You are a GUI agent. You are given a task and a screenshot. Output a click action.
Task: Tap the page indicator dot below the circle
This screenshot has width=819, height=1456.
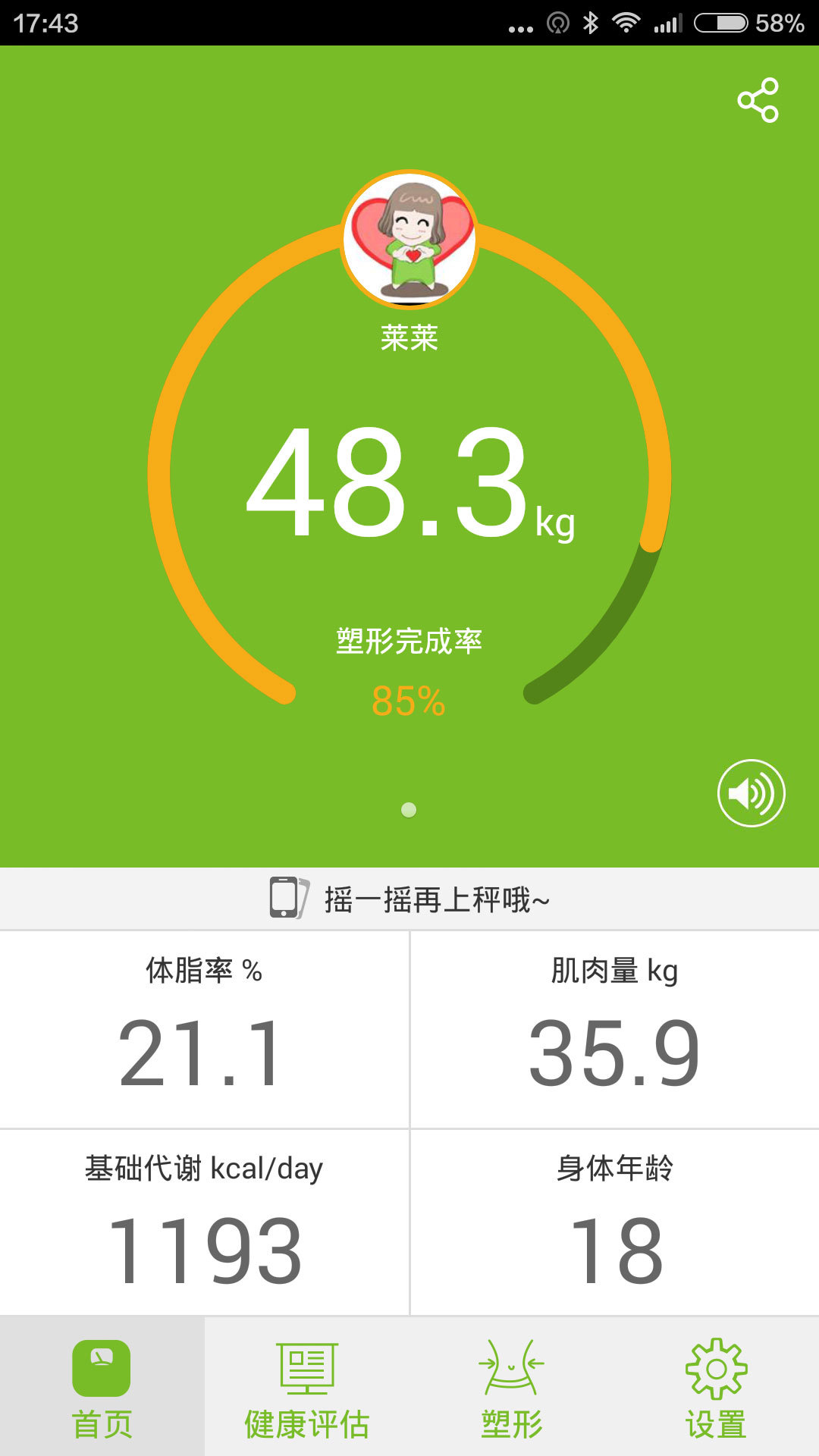click(x=409, y=810)
